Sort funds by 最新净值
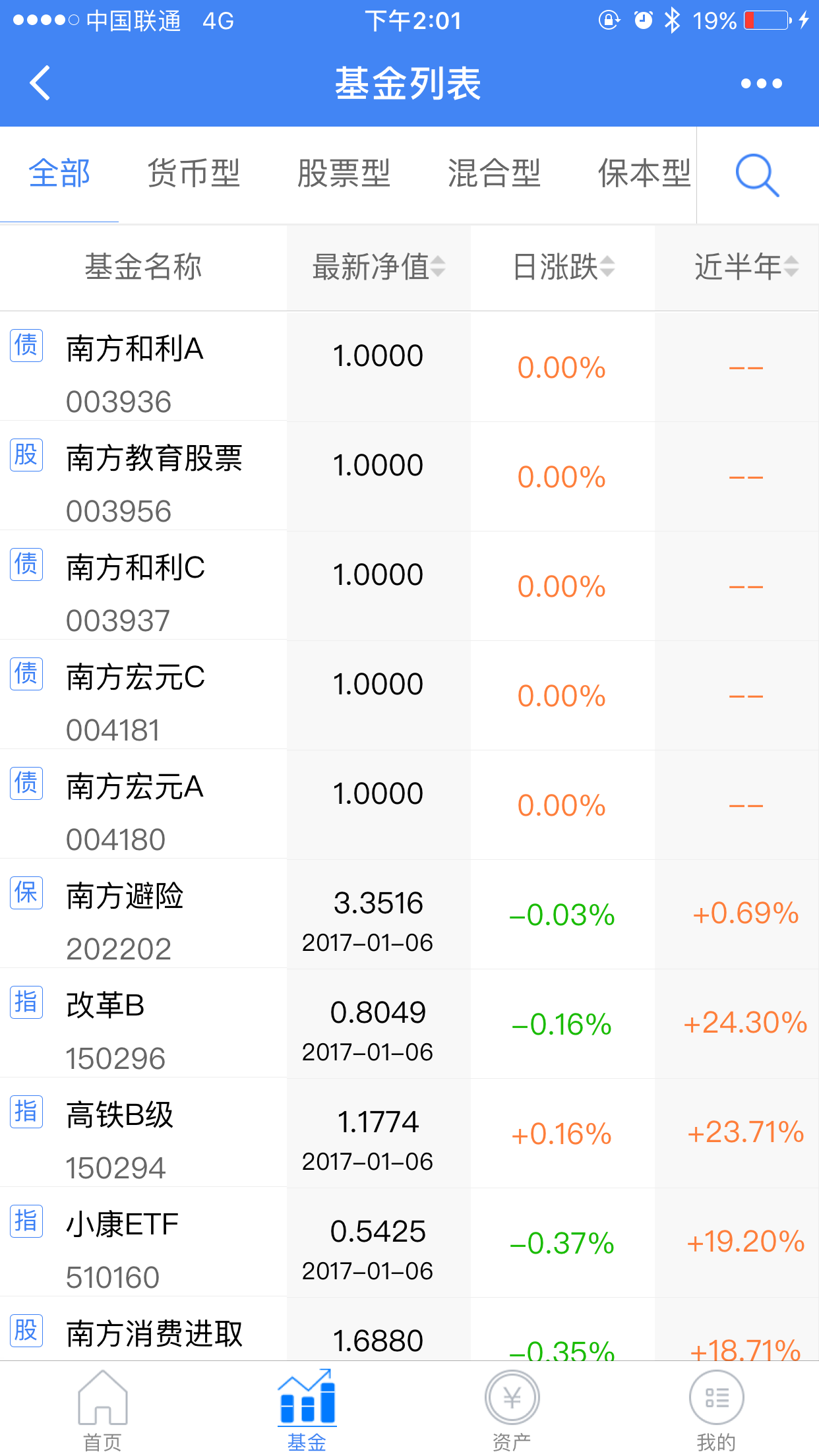Image resolution: width=819 pixels, height=1456 pixels. coord(379,267)
